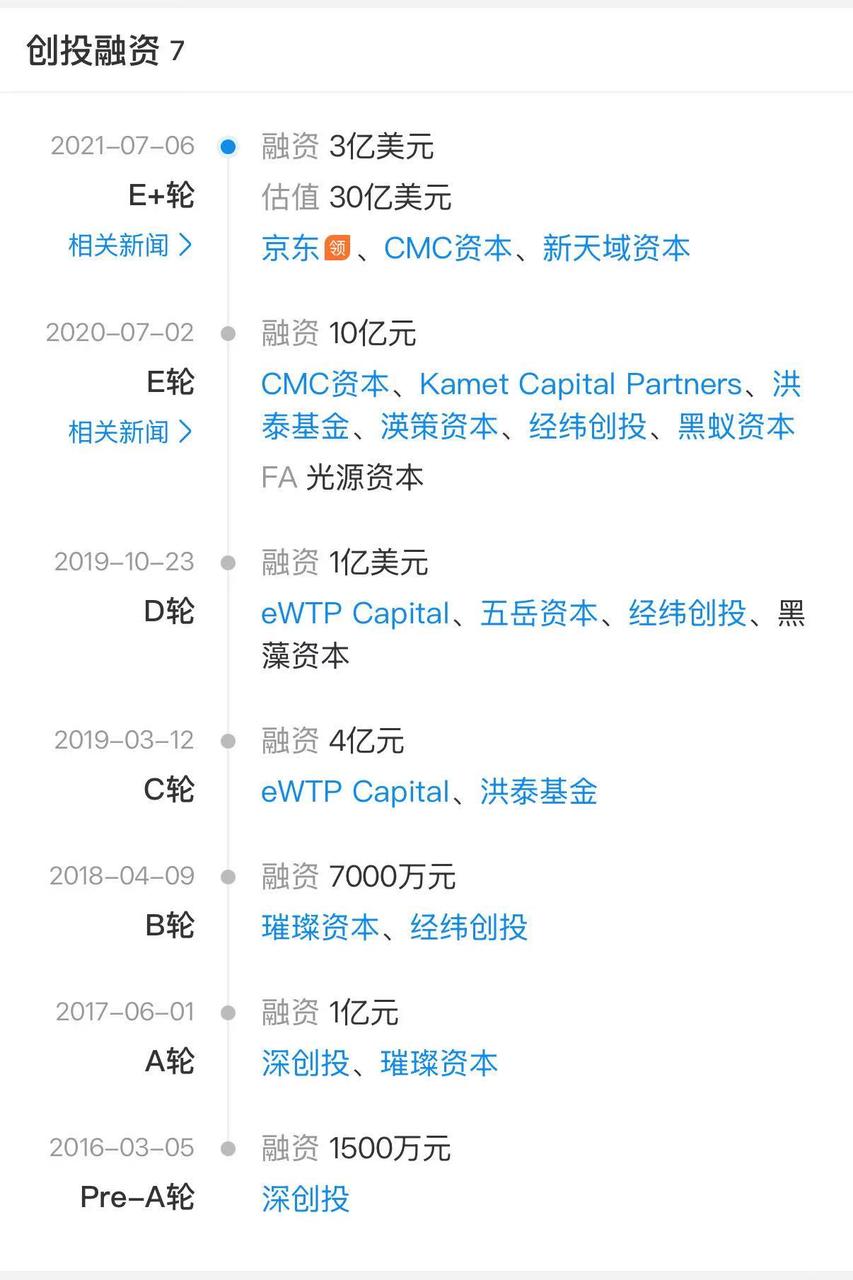Viewport: 853px width, 1280px height.
Task: View 五岳资本 investor details
Action: (x=539, y=613)
